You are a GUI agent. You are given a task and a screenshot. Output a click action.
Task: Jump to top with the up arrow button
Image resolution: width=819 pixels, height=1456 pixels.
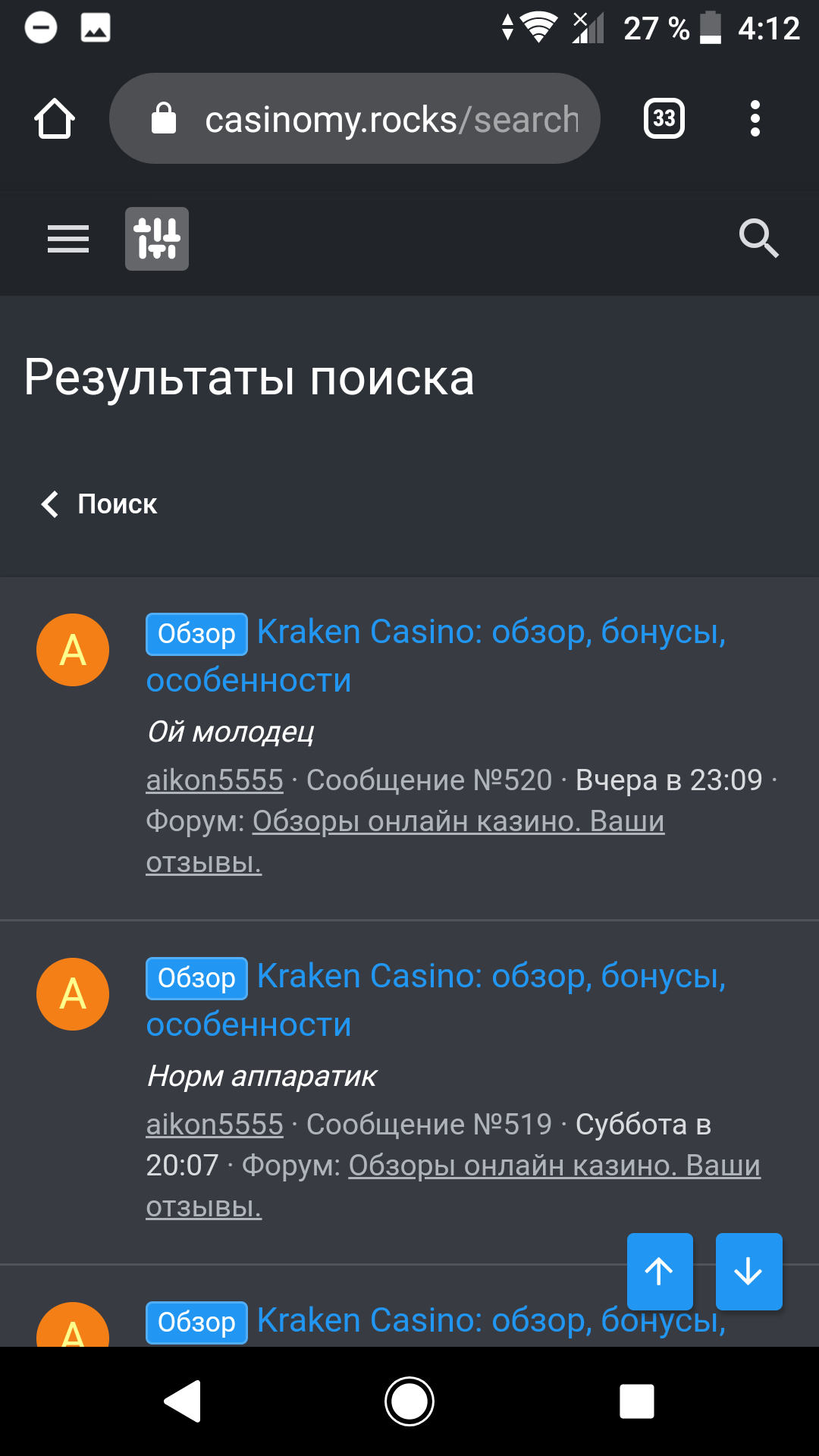click(x=660, y=1271)
